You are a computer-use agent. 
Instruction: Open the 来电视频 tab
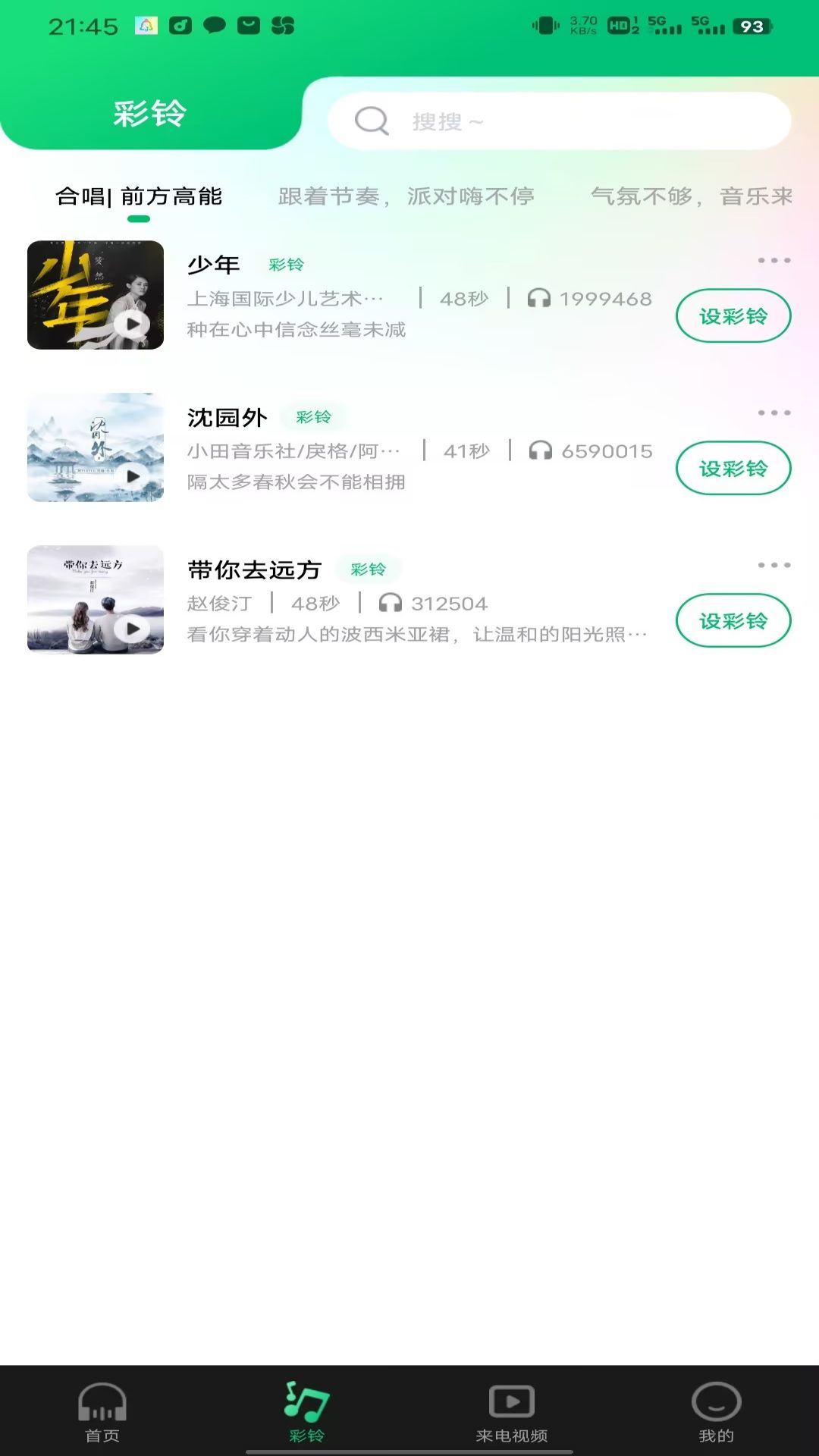(x=512, y=1411)
